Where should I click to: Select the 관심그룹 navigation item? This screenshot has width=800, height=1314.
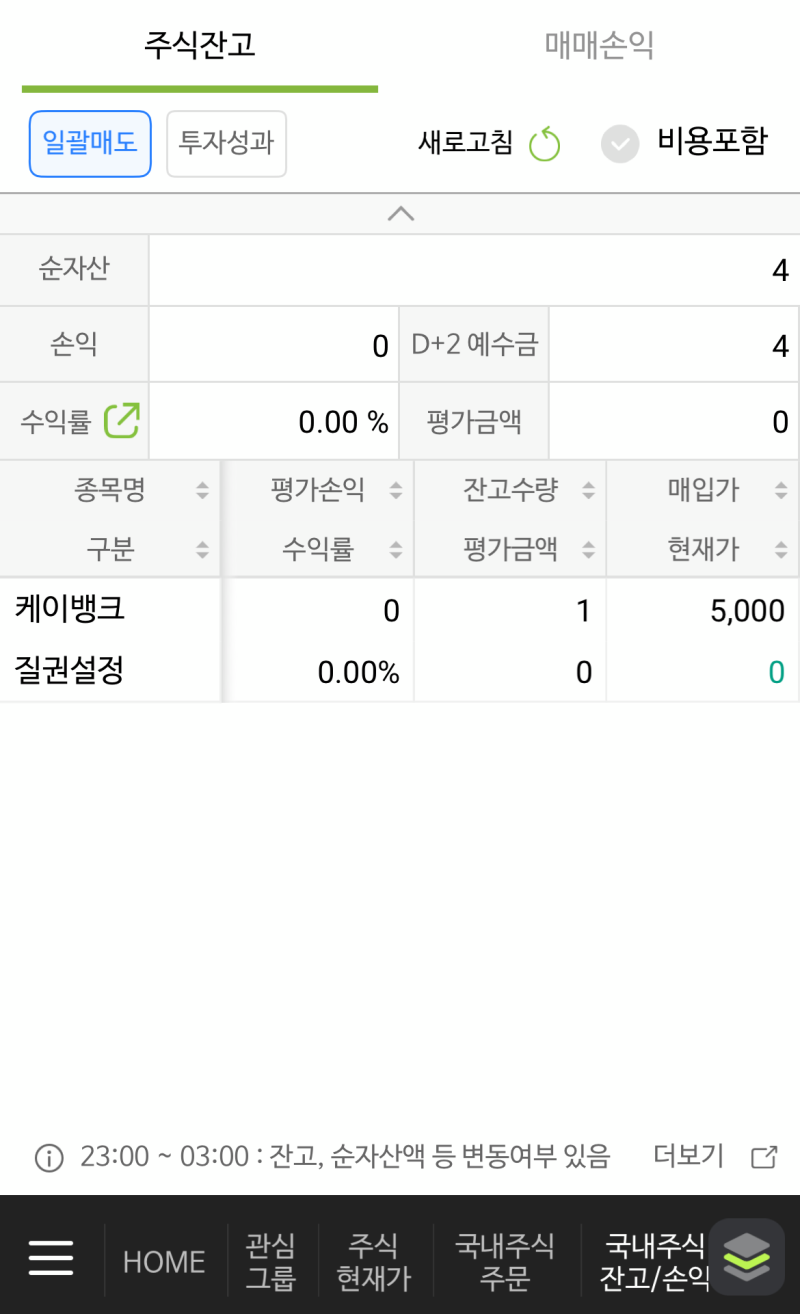[x=270, y=1259]
